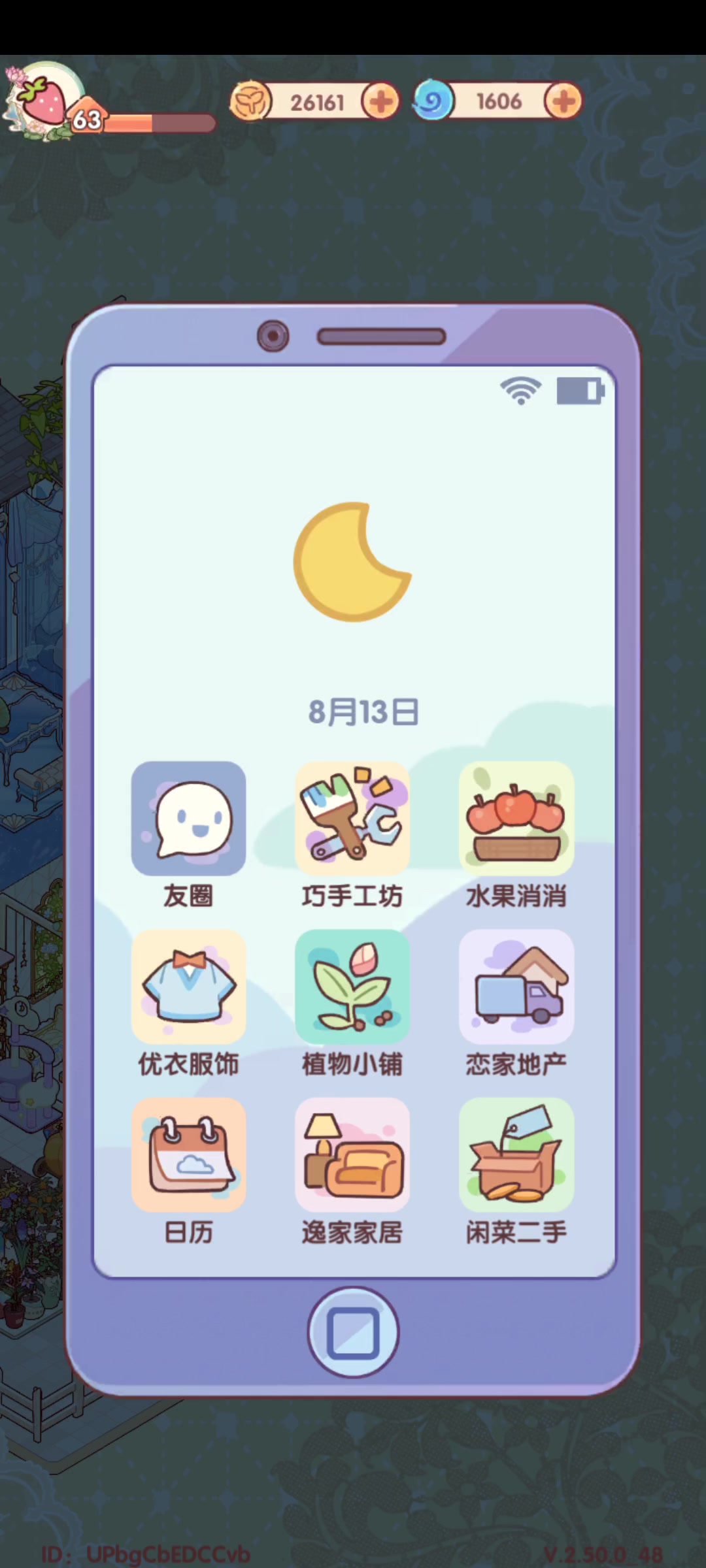Add more blue swirl currency with plus
706x1568 pixels.
point(563,101)
